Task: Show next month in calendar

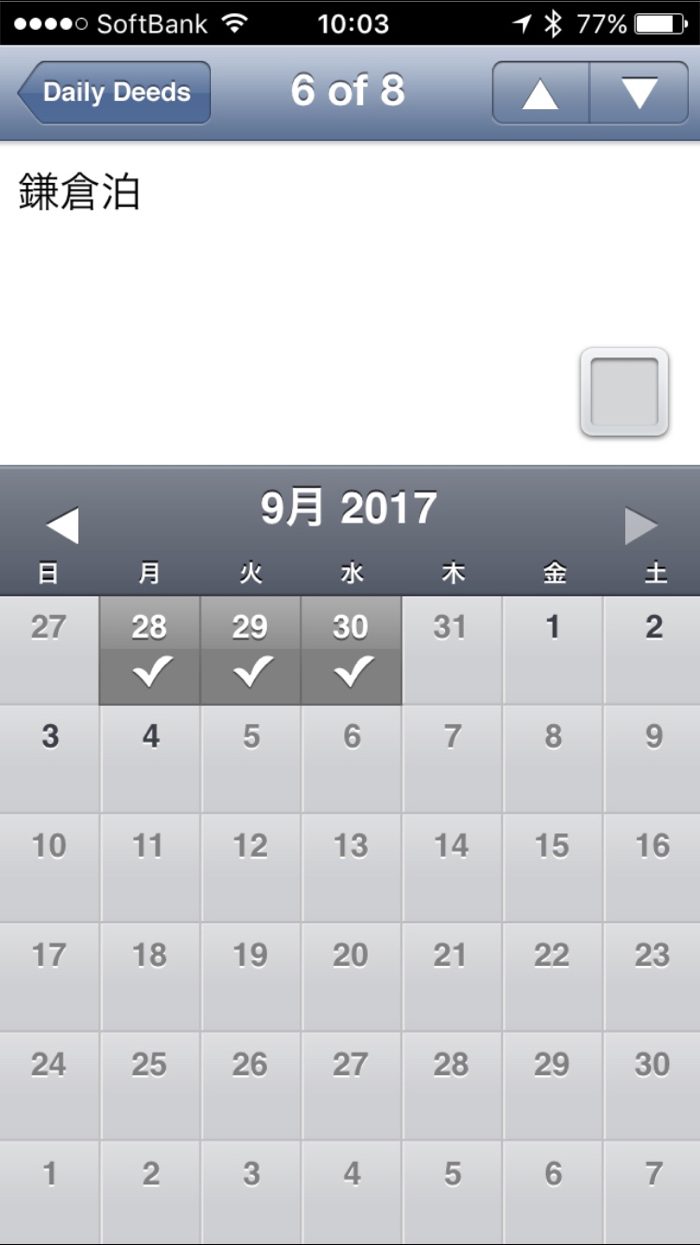Action: (641, 525)
